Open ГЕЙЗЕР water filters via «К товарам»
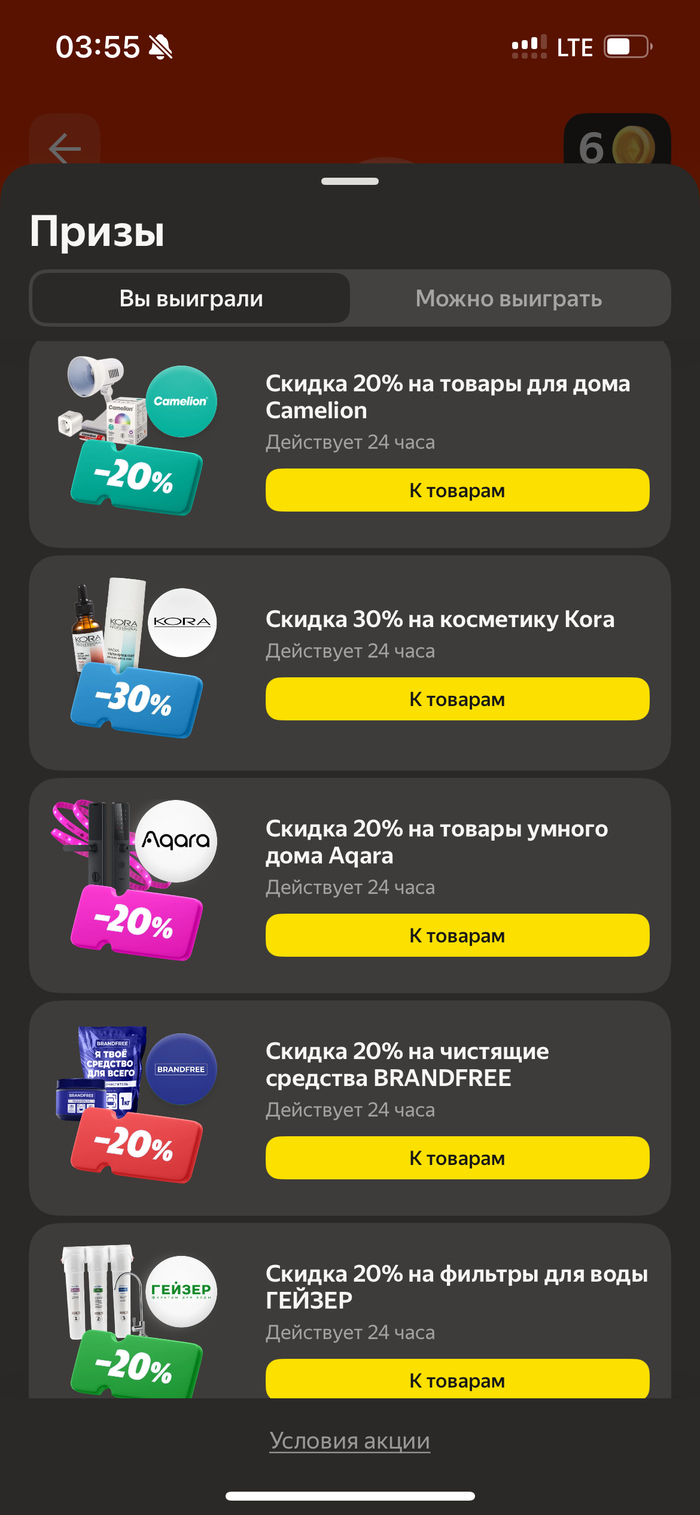Image resolution: width=700 pixels, height=1515 pixels. [457, 1379]
